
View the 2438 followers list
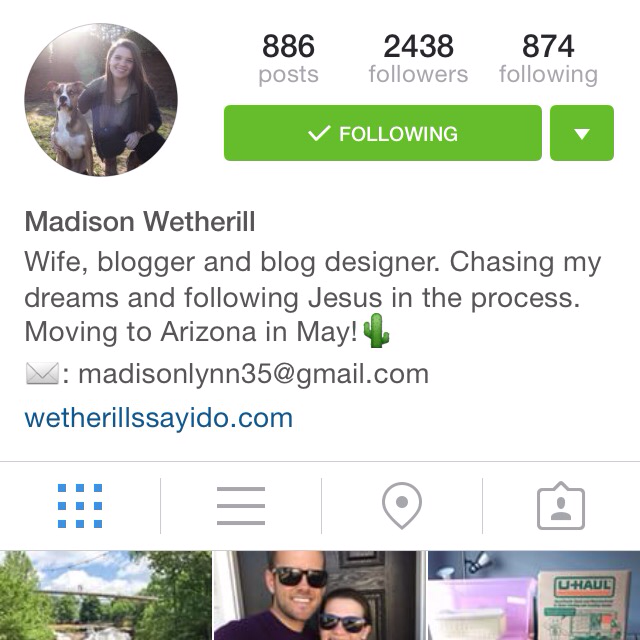418,59
